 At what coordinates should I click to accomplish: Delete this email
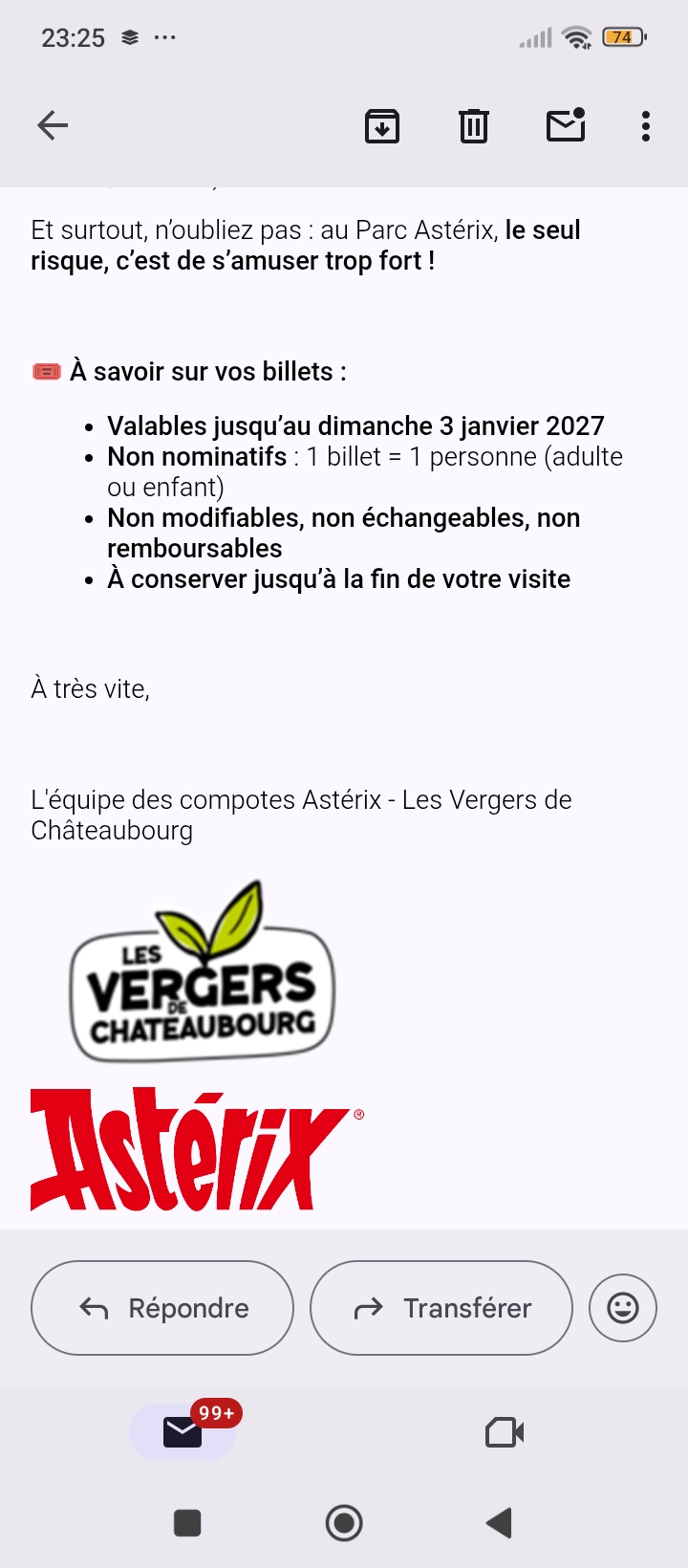474,125
